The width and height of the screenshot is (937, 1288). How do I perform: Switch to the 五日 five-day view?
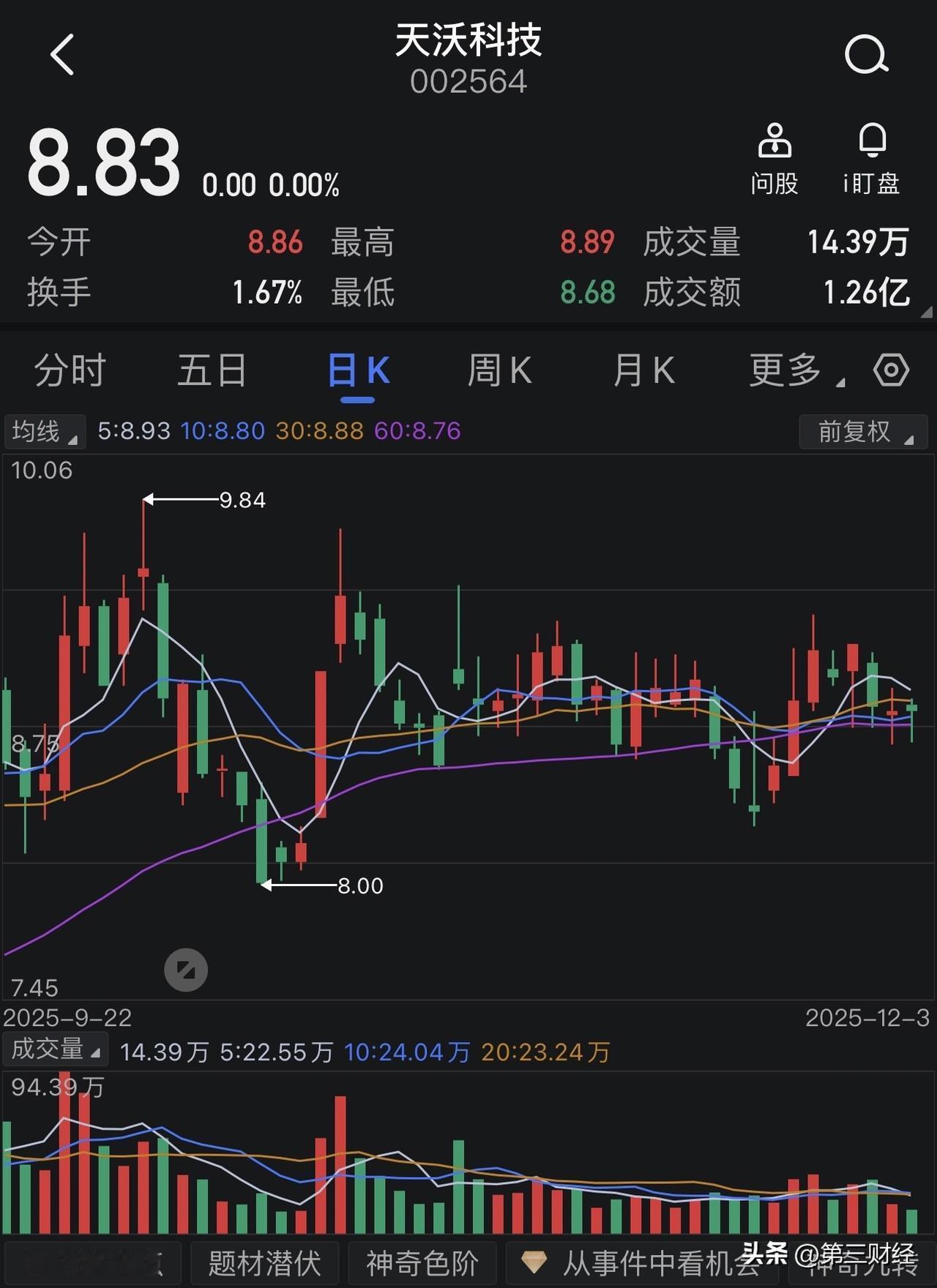[x=211, y=370]
